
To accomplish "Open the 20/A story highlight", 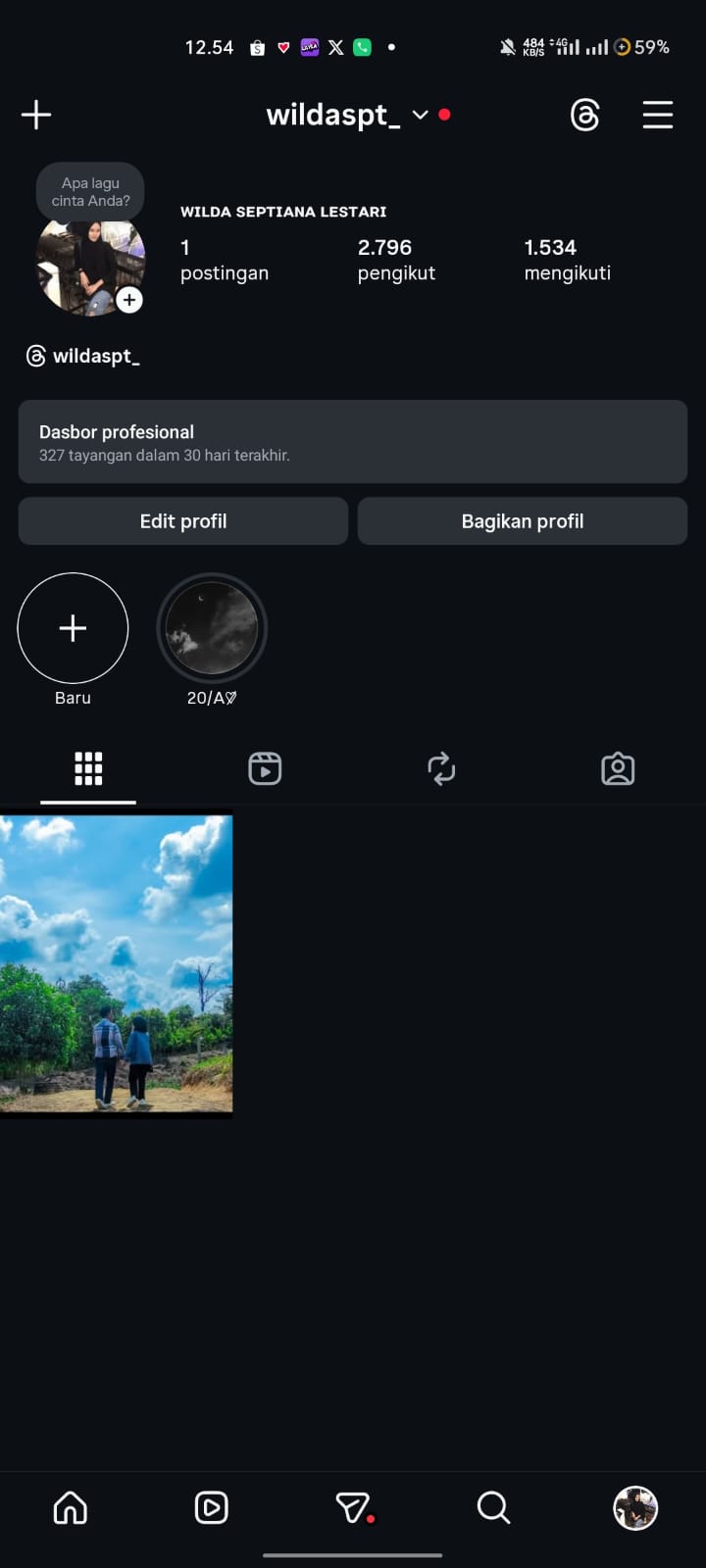I will pos(212,628).
